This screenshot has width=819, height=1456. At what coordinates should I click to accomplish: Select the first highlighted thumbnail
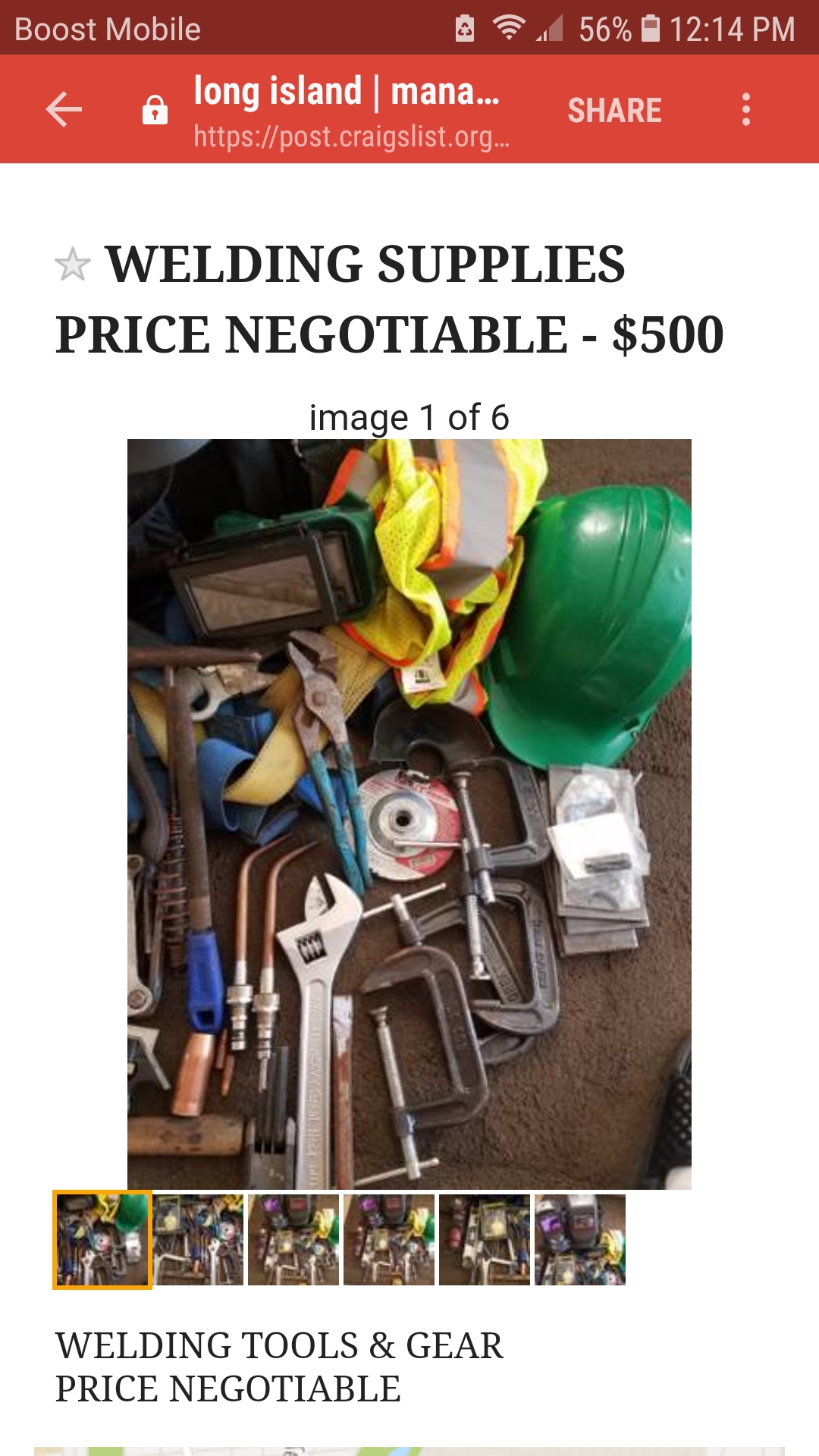[x=102, y=1240]
